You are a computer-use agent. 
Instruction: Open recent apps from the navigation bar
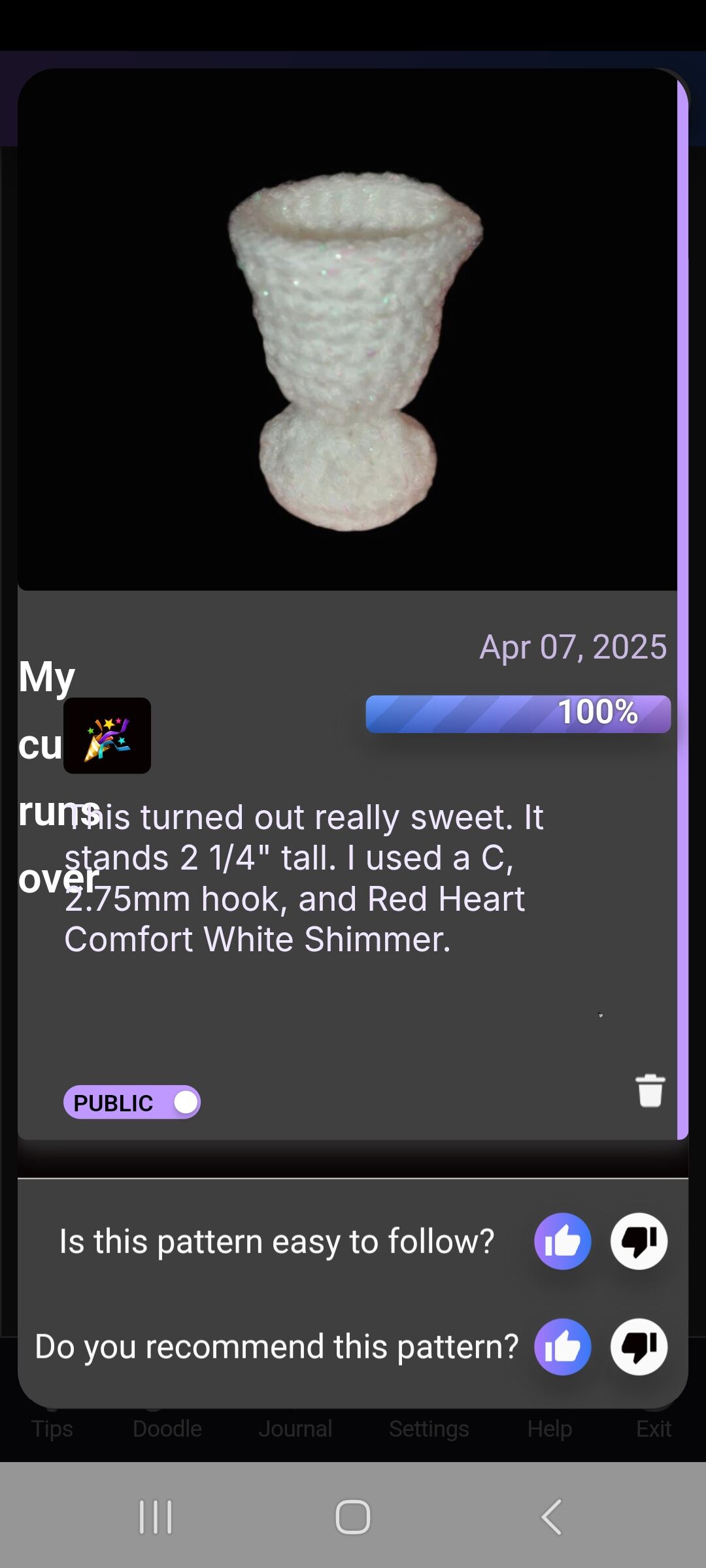(156, 1516)
